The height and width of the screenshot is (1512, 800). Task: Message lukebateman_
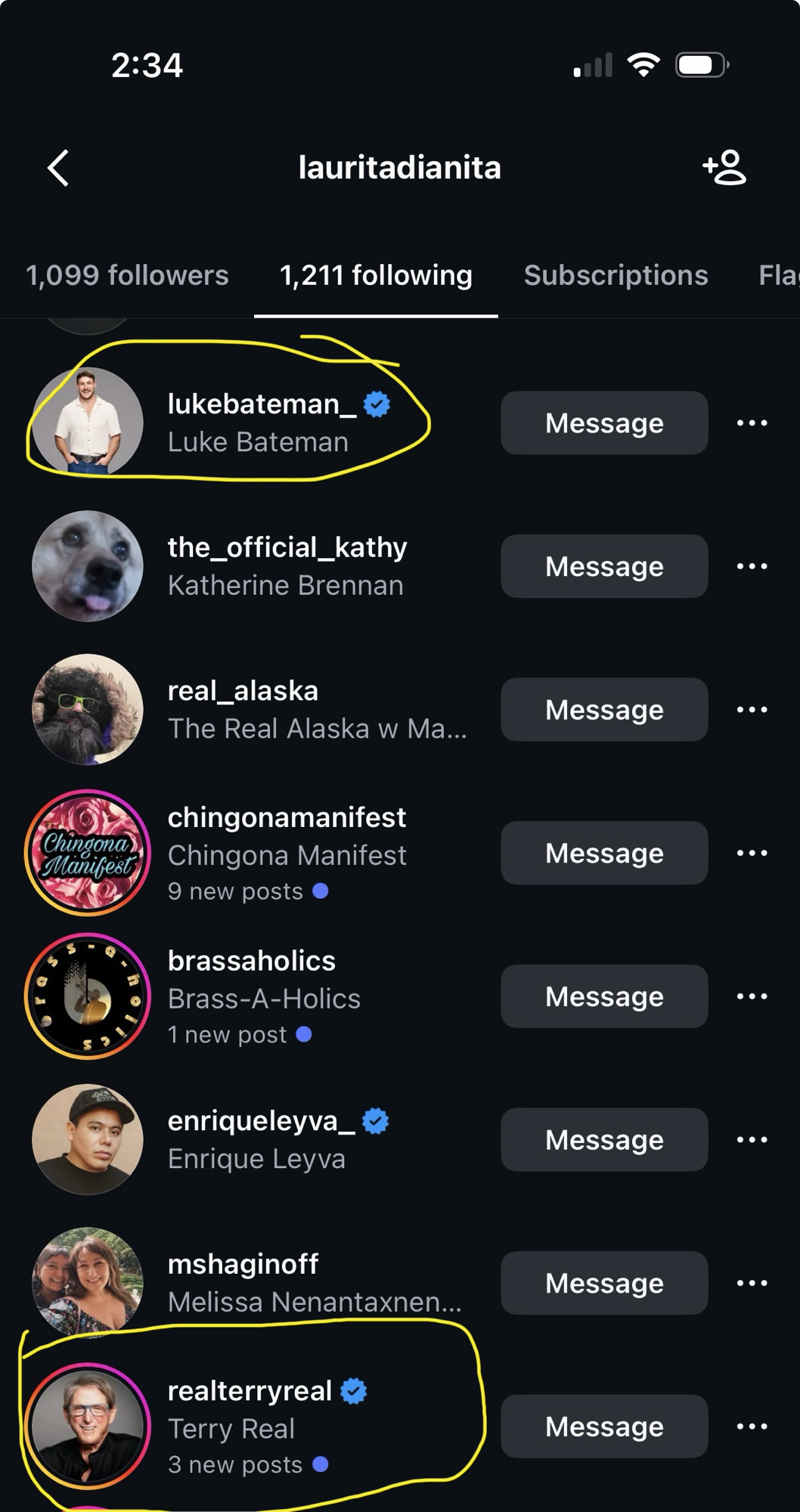click(603, 423)
